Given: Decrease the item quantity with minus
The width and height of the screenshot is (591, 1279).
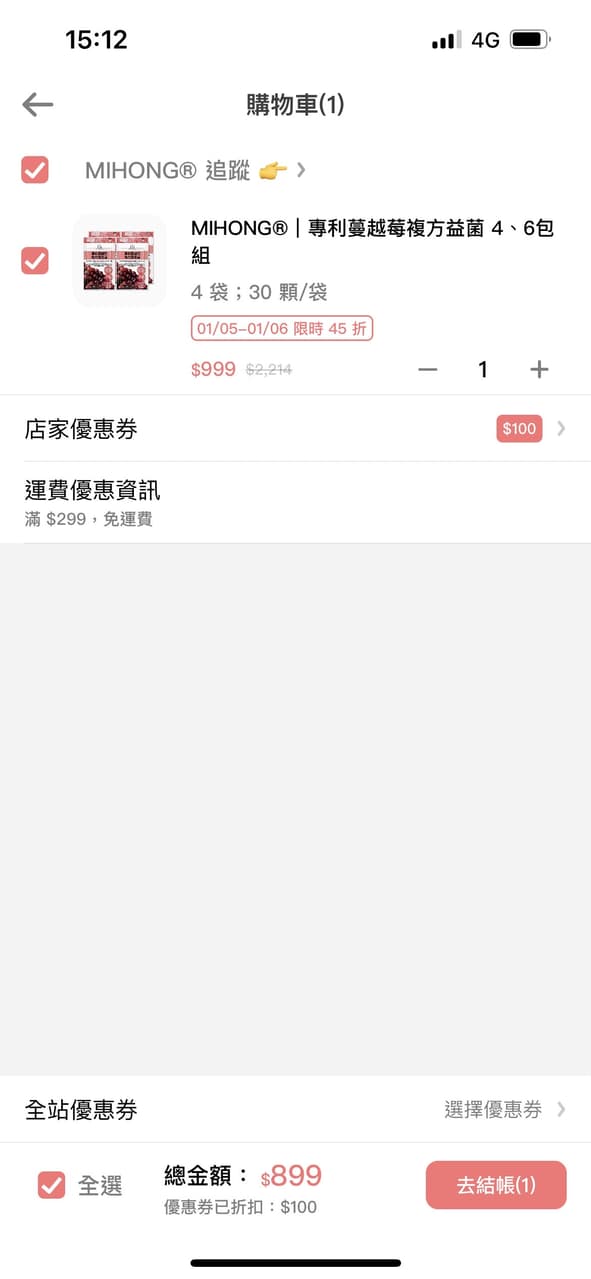Looking at the screenshot, I should click(x=428, y=370).
